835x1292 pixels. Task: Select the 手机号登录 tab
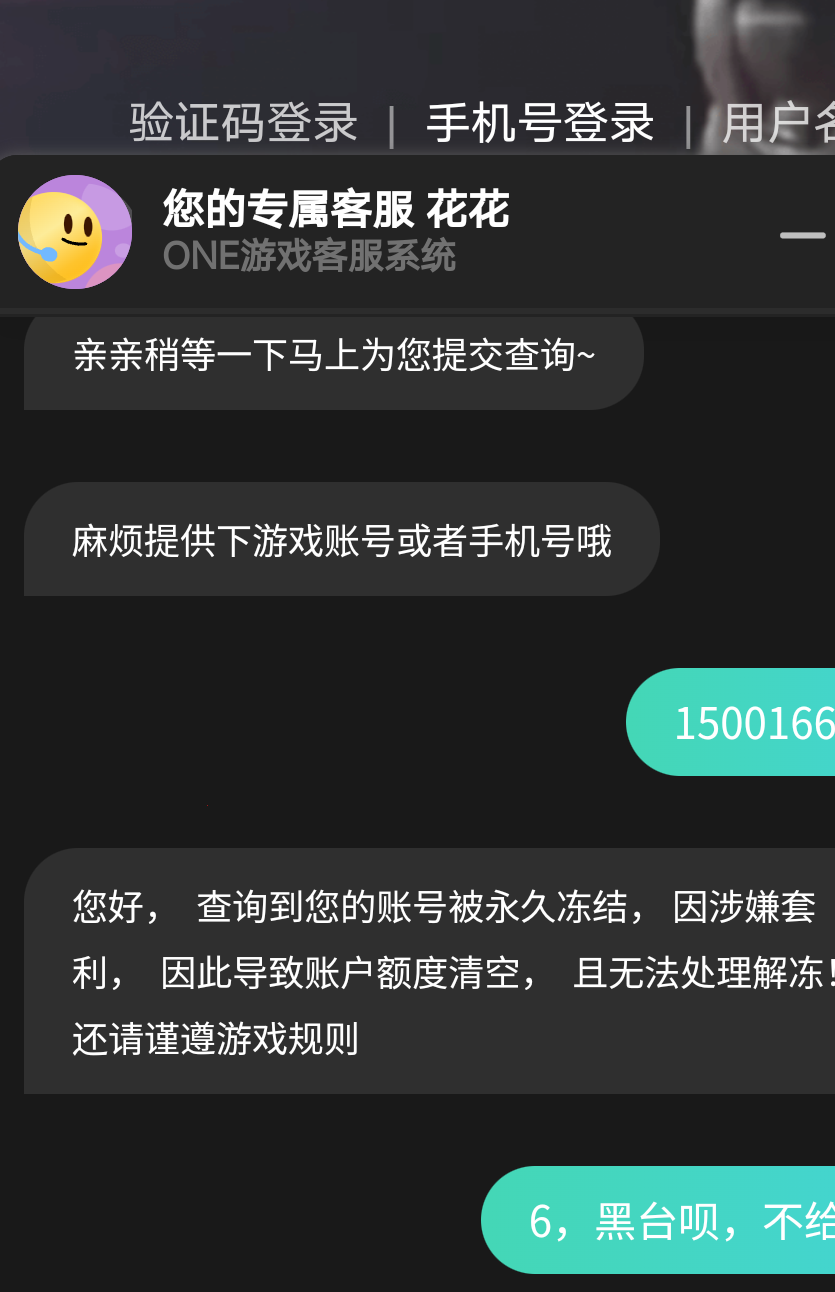(540, 123)
